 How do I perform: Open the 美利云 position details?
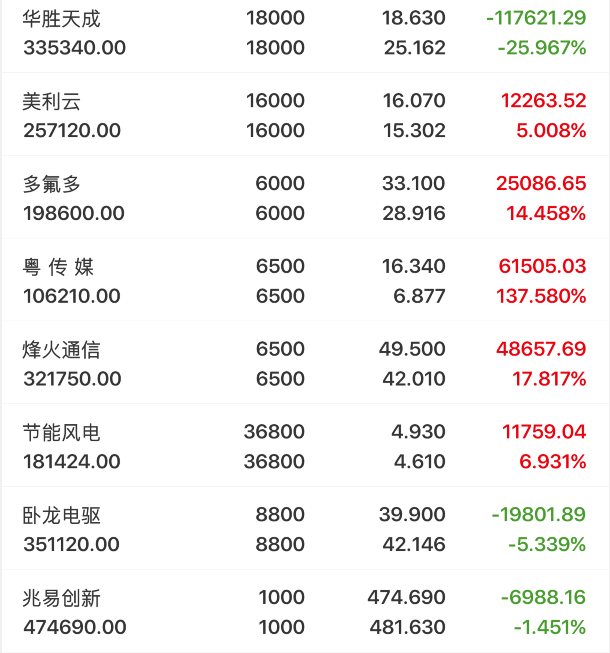[305, 115]
